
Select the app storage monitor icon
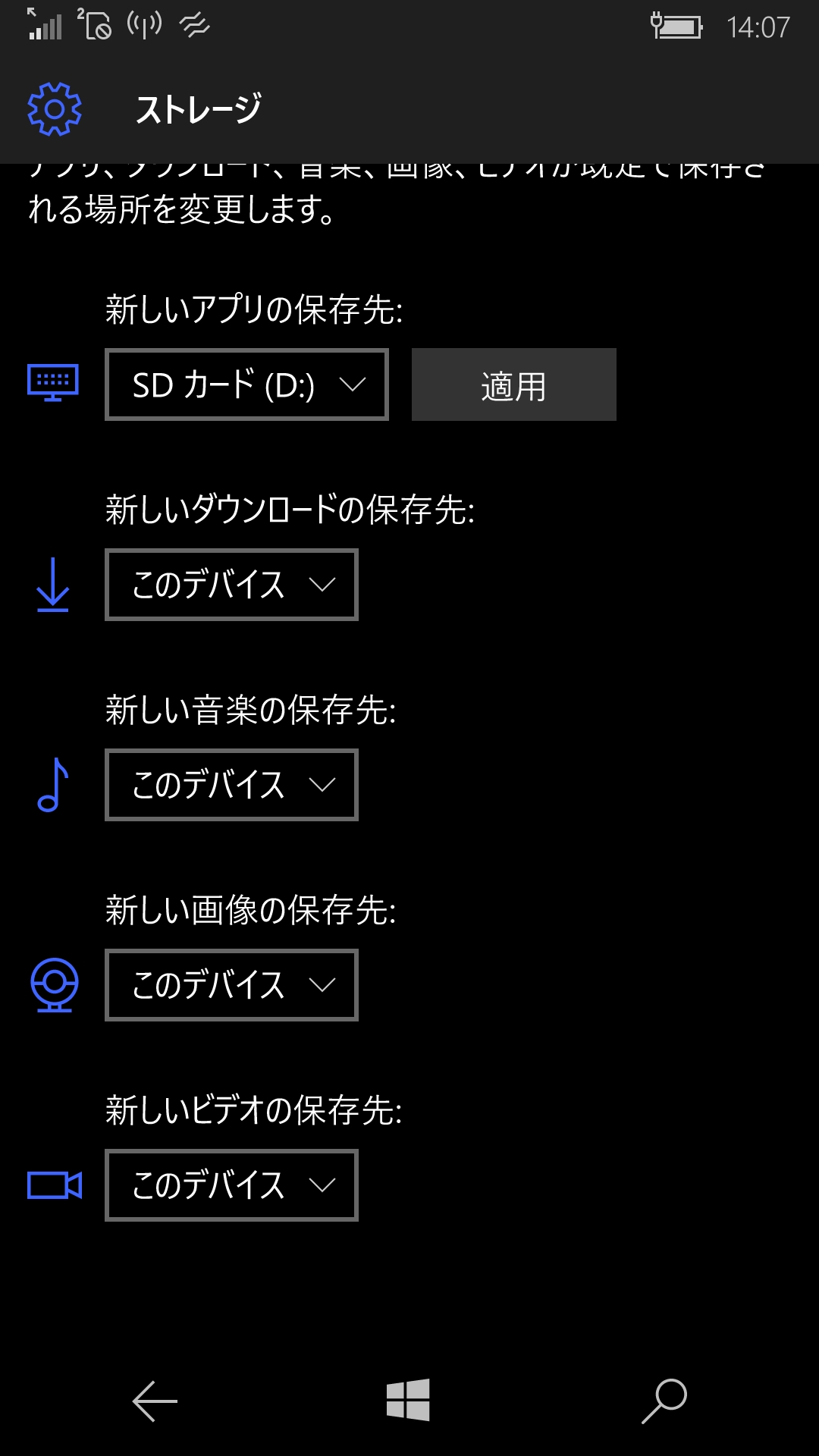[x=52, y=384]
